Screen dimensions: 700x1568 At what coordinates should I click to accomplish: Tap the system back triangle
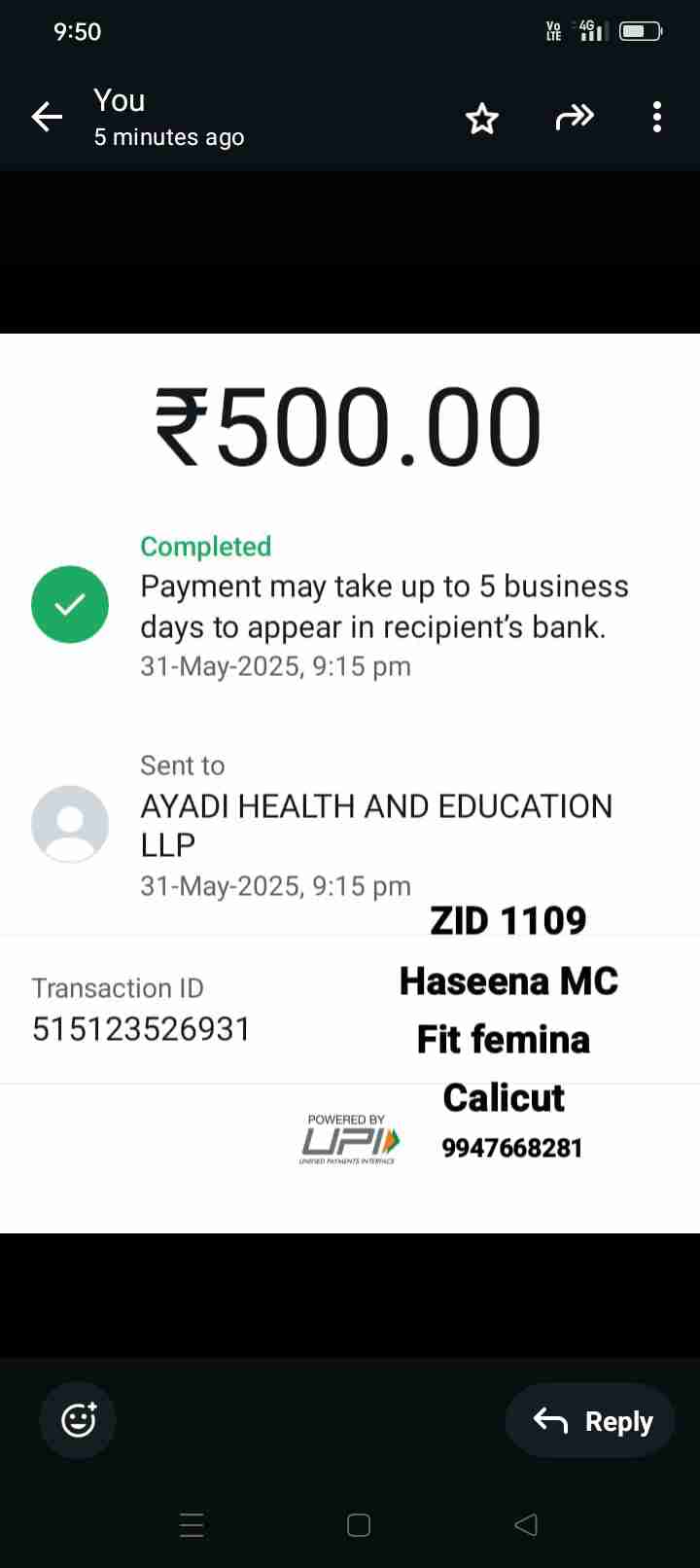point(526,1524)
